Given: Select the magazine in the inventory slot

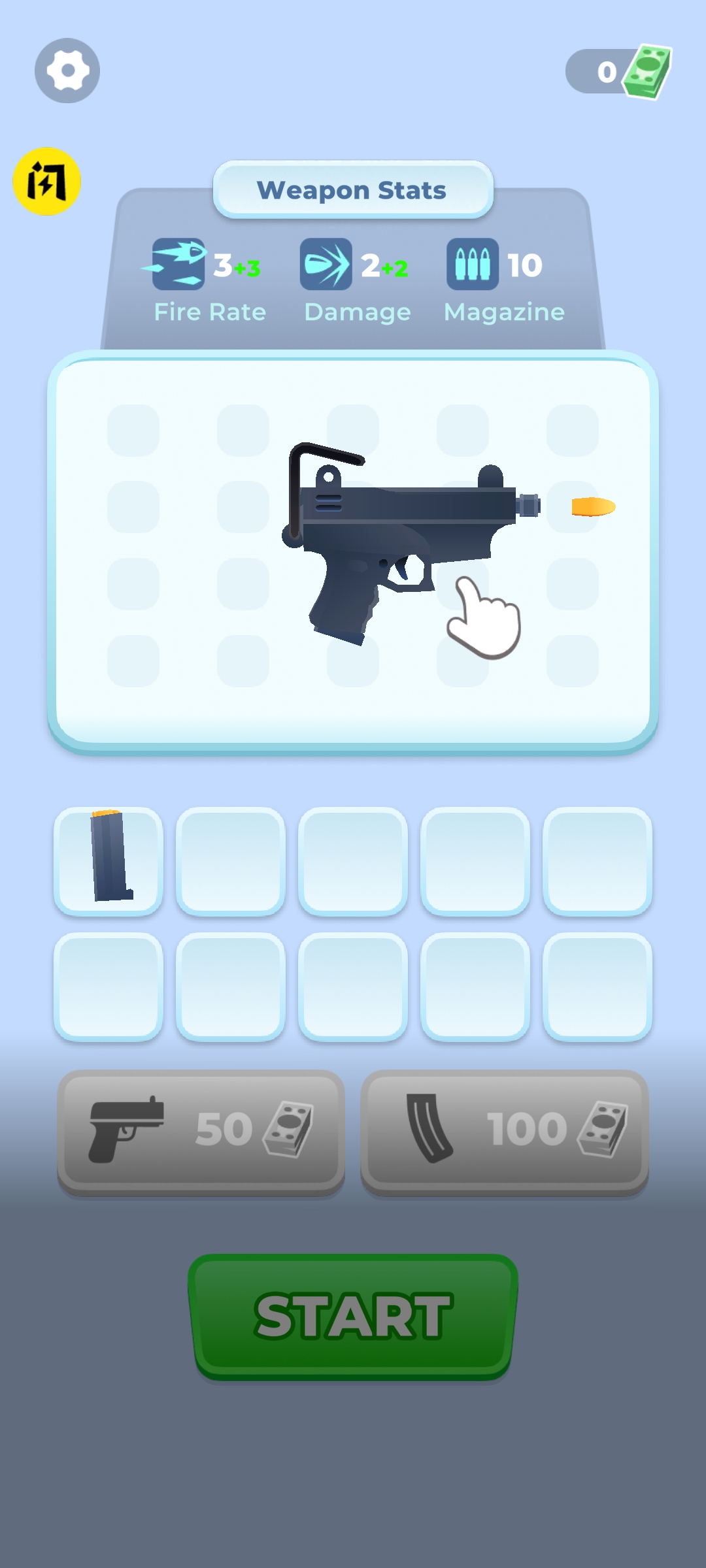Looking at the screenshot, I should [x=109, y=859].
